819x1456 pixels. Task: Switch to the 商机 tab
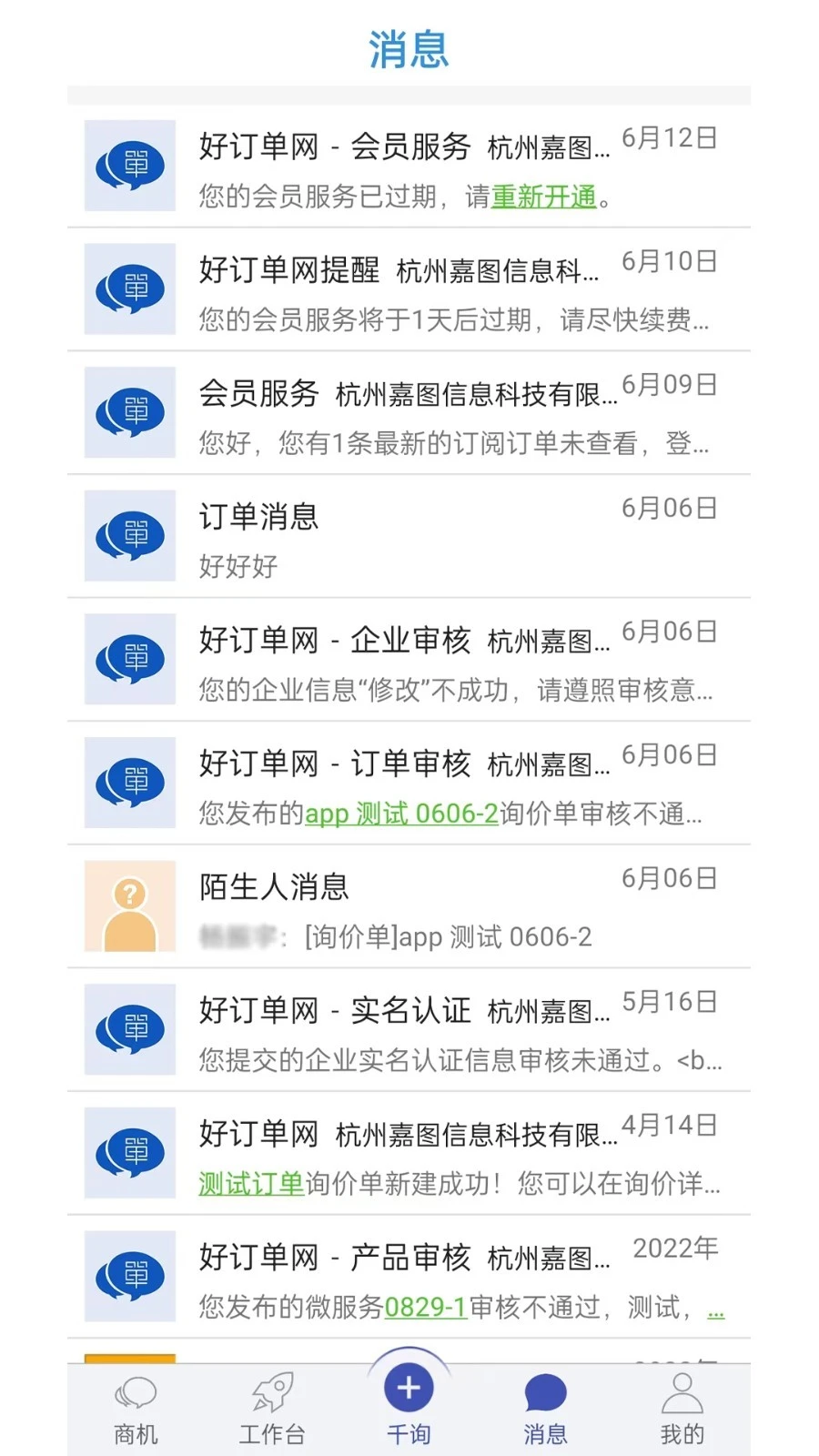(x=135, y=1406)
